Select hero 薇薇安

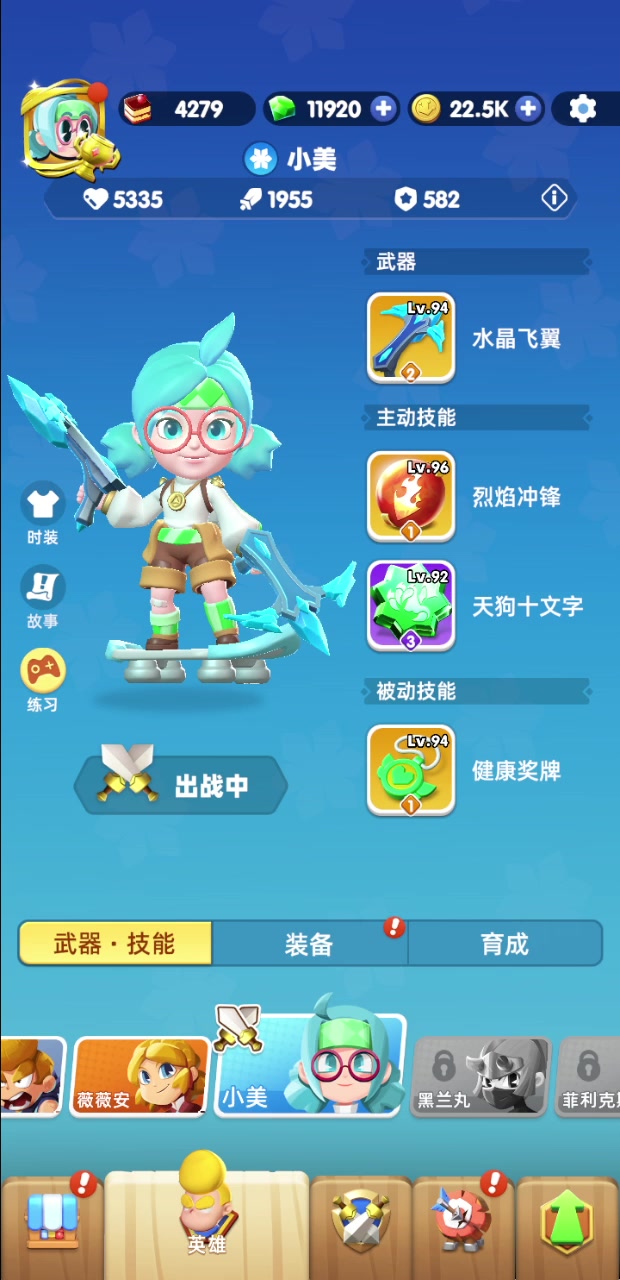click(x=141, y=1076)
